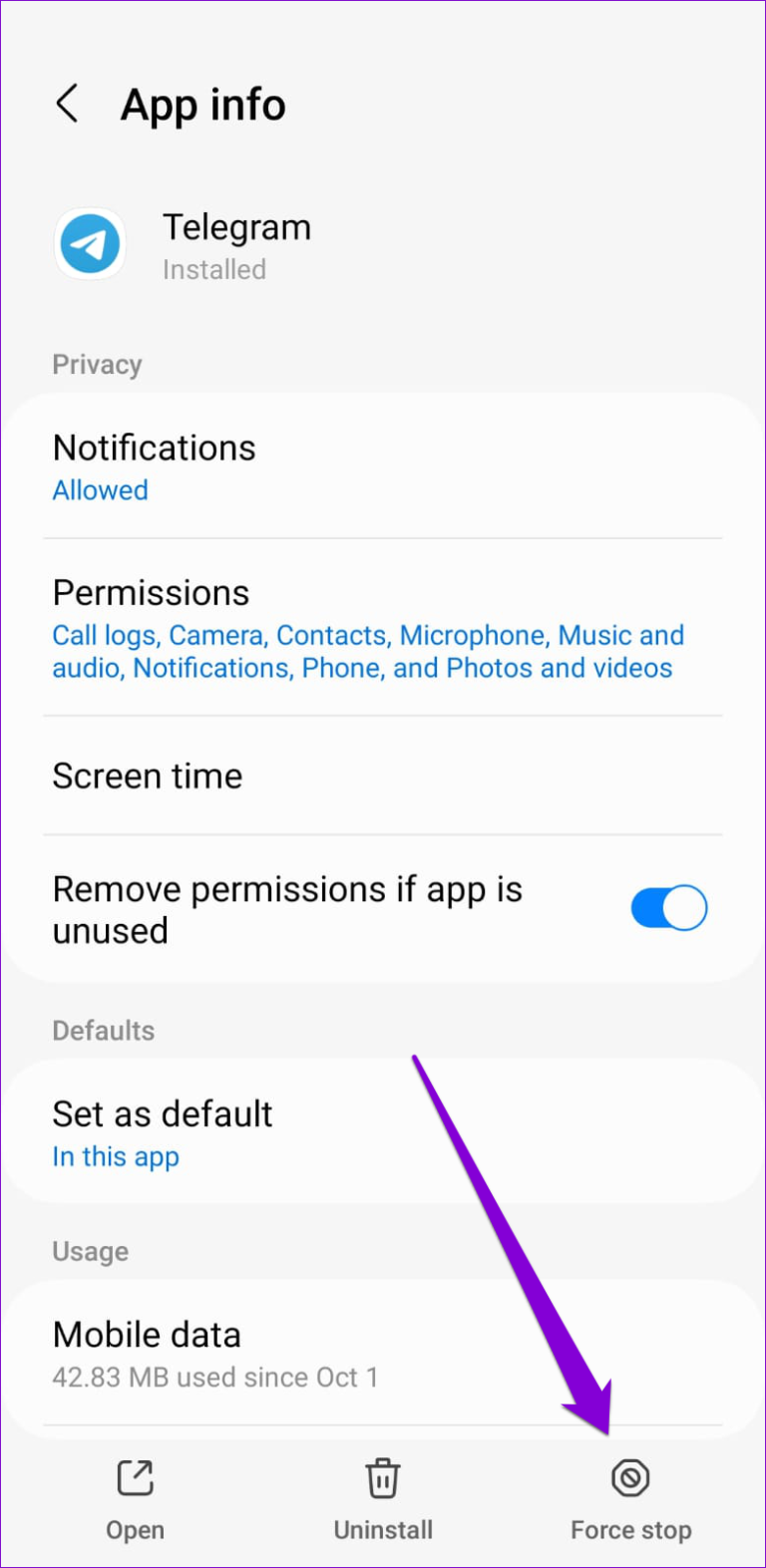
Task: Tap the In this app link
Action: 116,1156
